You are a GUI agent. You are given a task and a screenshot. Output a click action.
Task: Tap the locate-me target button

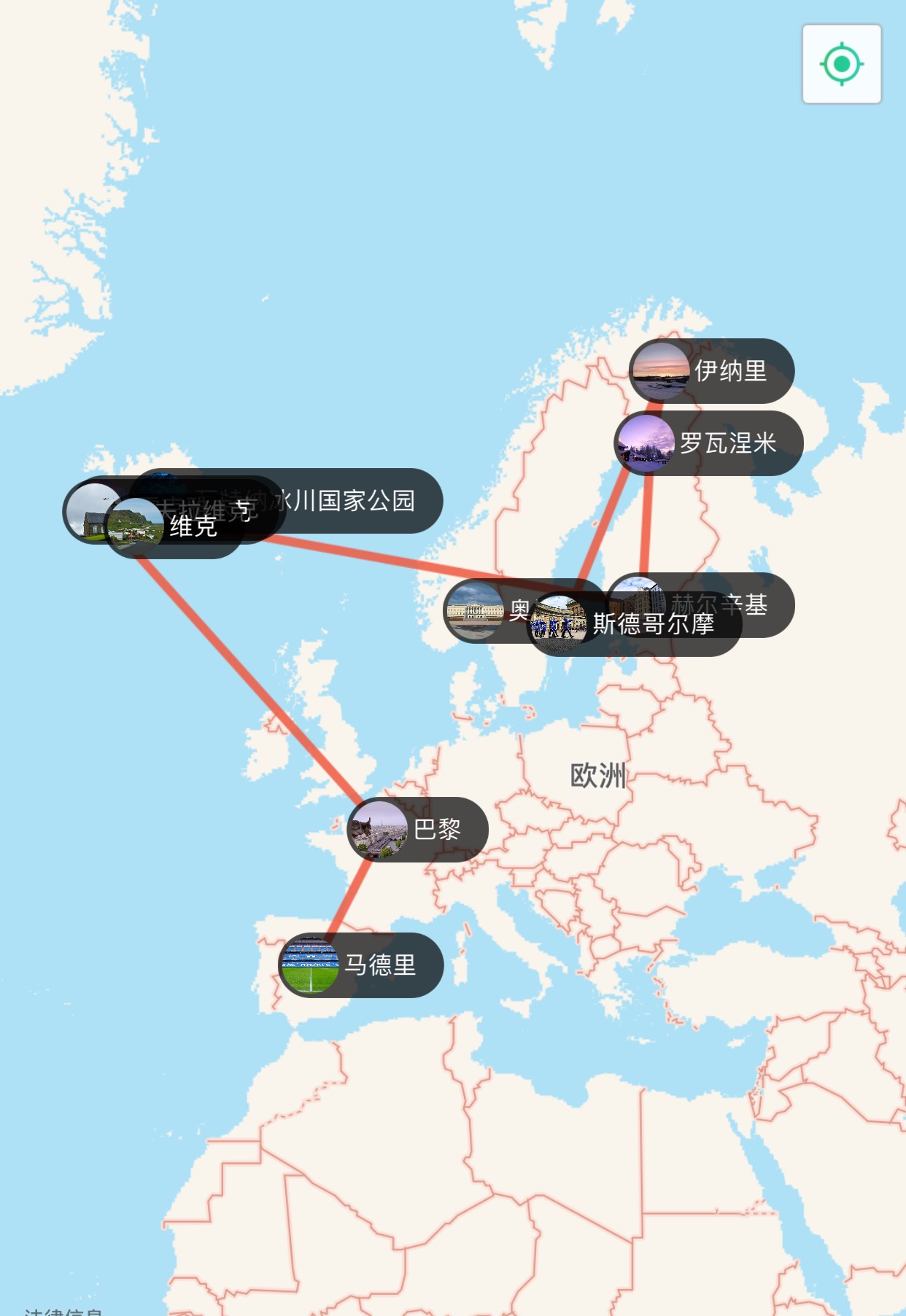coord(841,64)
